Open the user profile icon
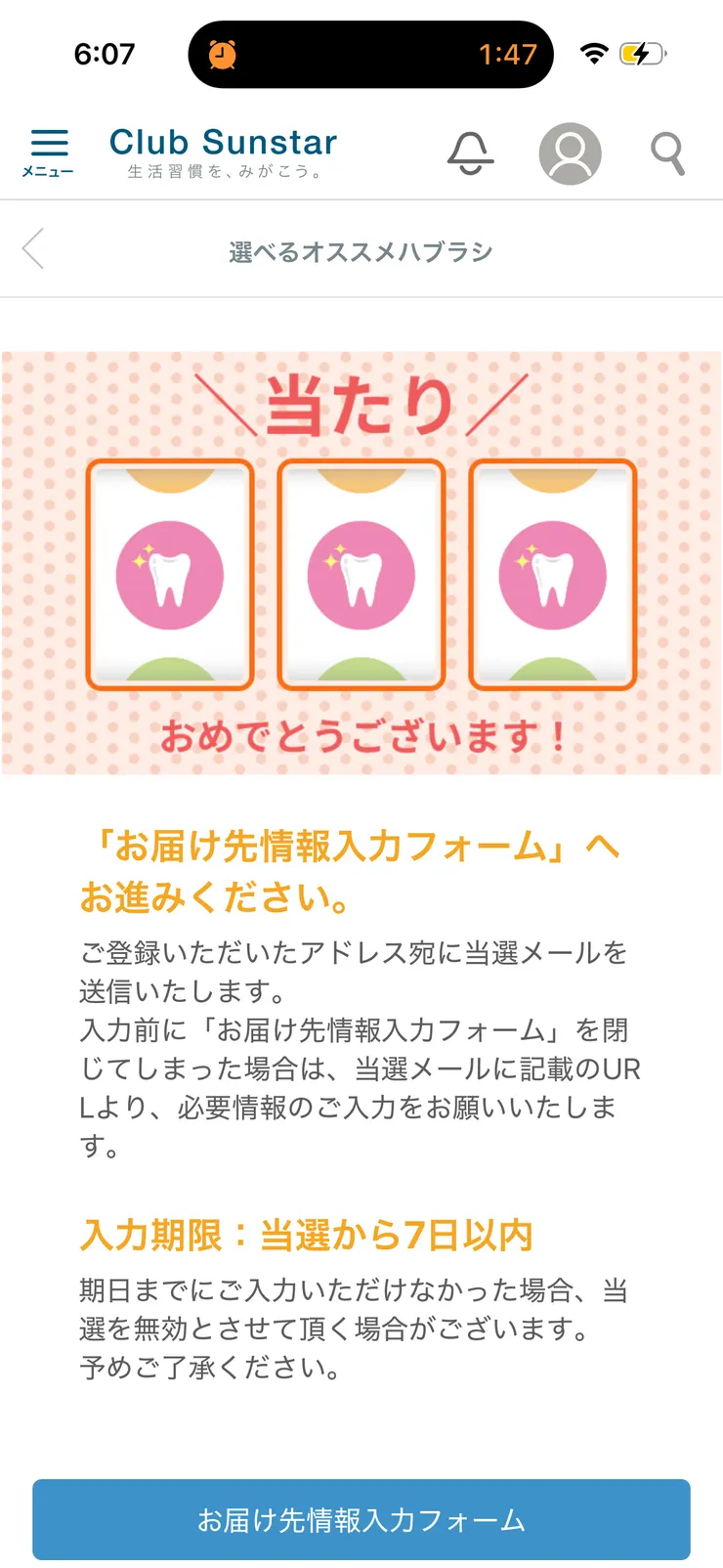The image size is (723, 1568). pos(570,153)
